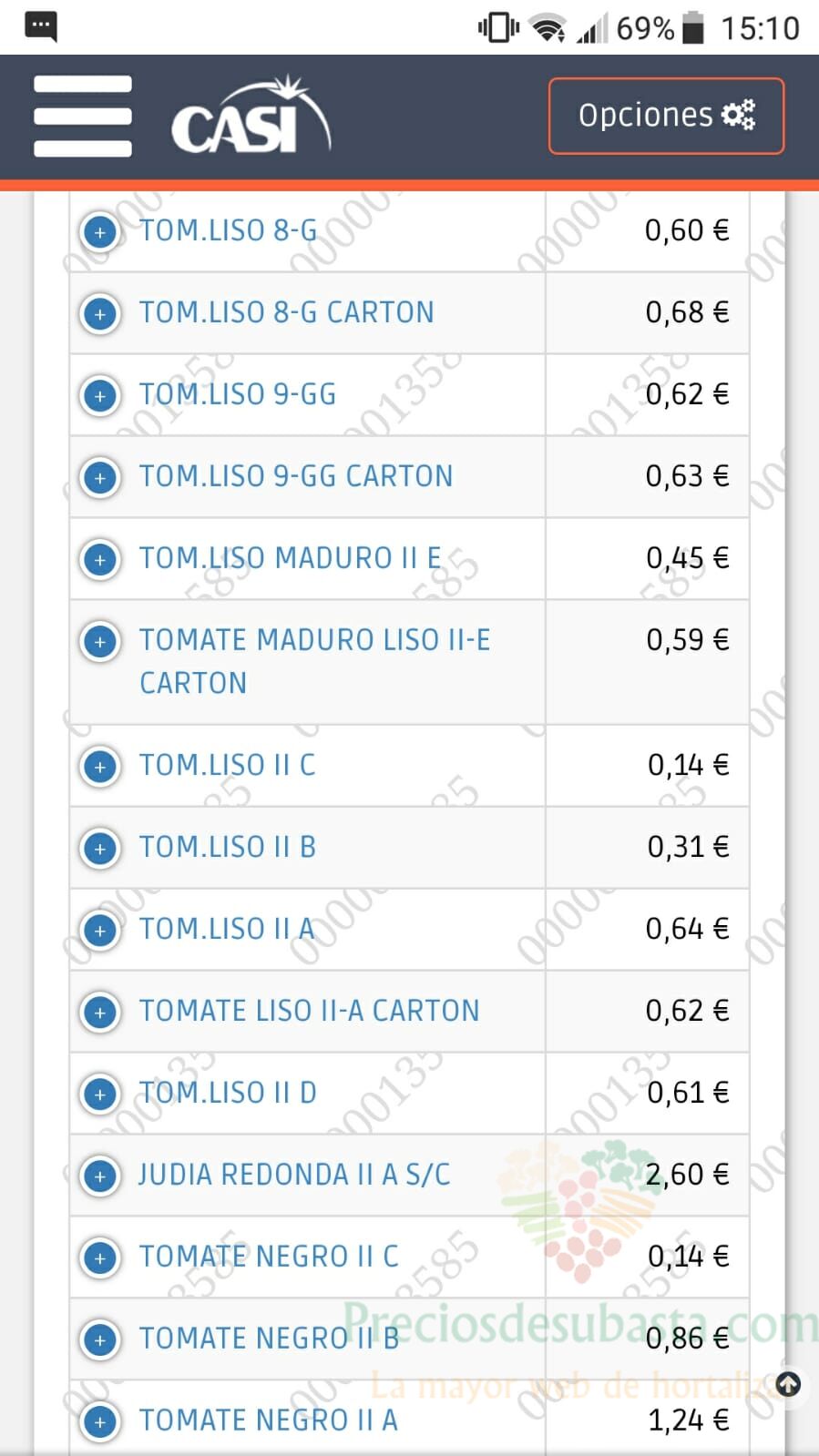
Task: Expand the TOM.LISO II D row
Action: point(100,1095)
